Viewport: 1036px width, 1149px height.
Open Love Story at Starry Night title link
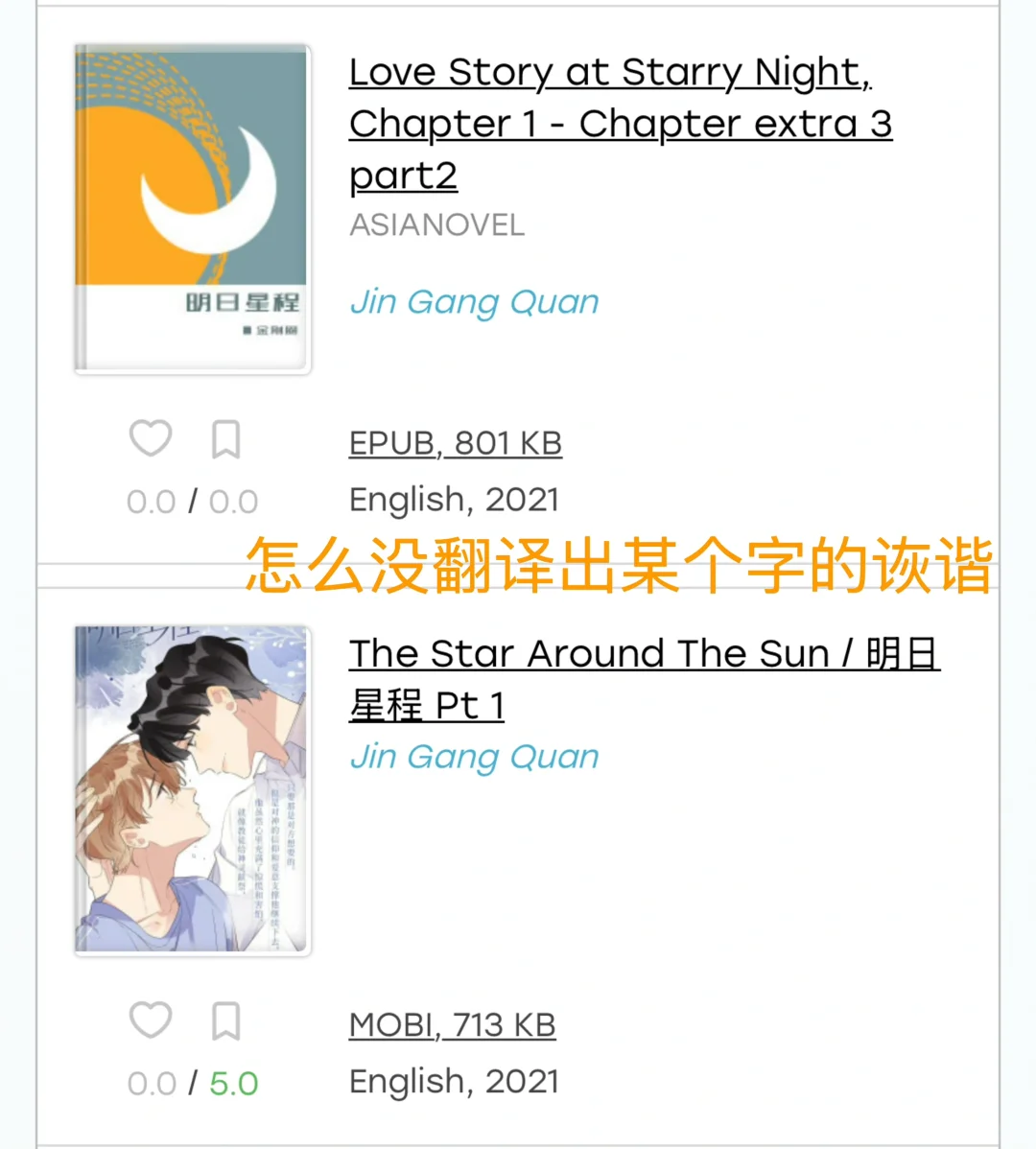[620, 123]
